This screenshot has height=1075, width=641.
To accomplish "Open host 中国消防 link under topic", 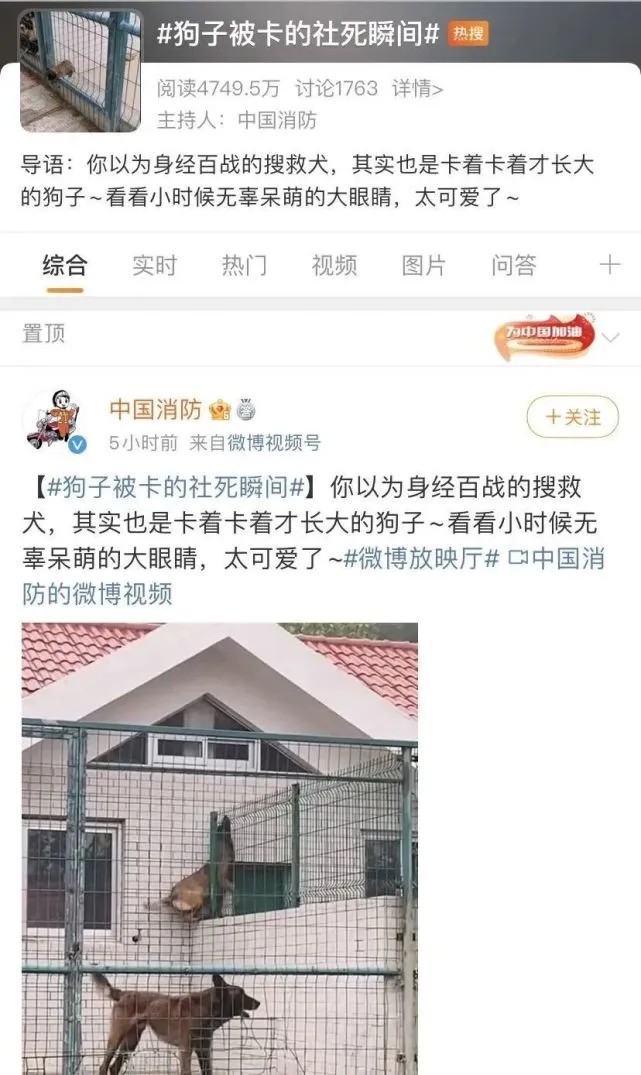I will click(277, 121).
